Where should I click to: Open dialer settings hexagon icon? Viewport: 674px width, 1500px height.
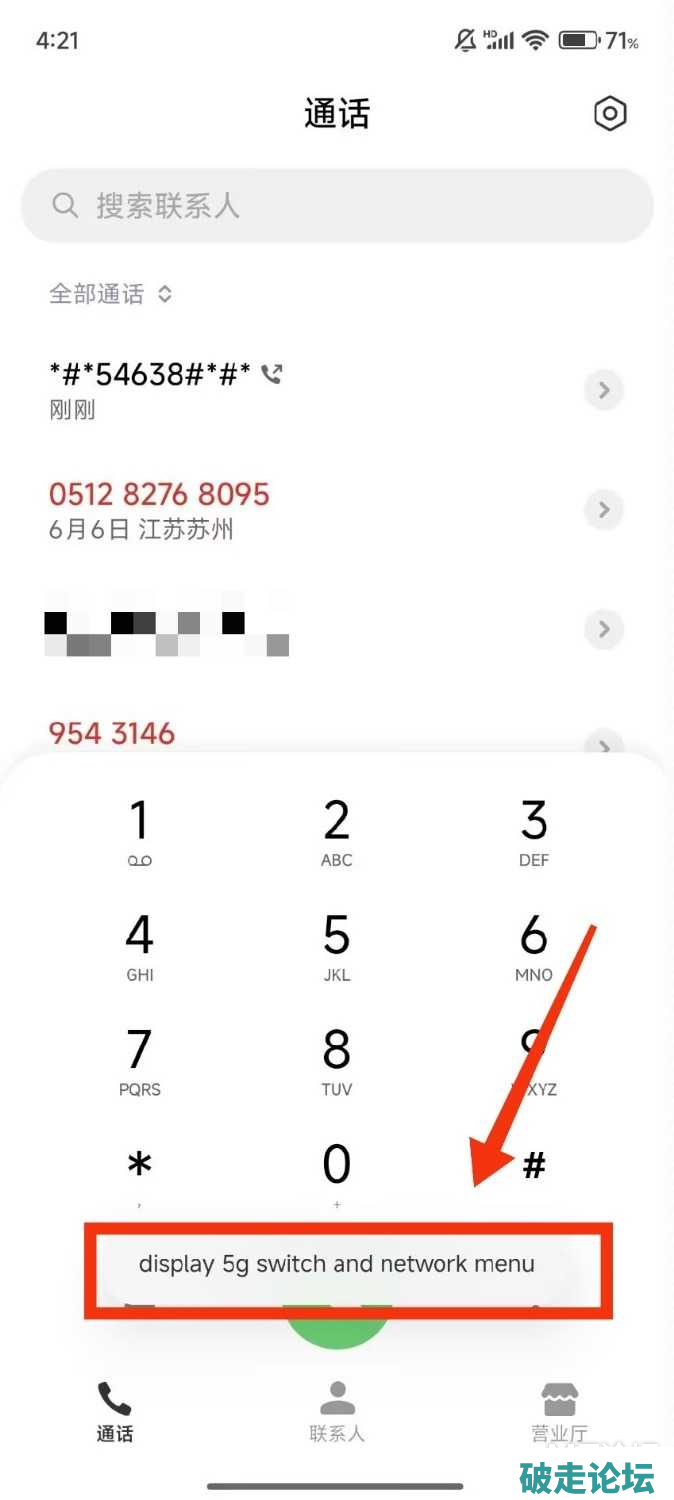pyautogui.click(x=609, y=114)
